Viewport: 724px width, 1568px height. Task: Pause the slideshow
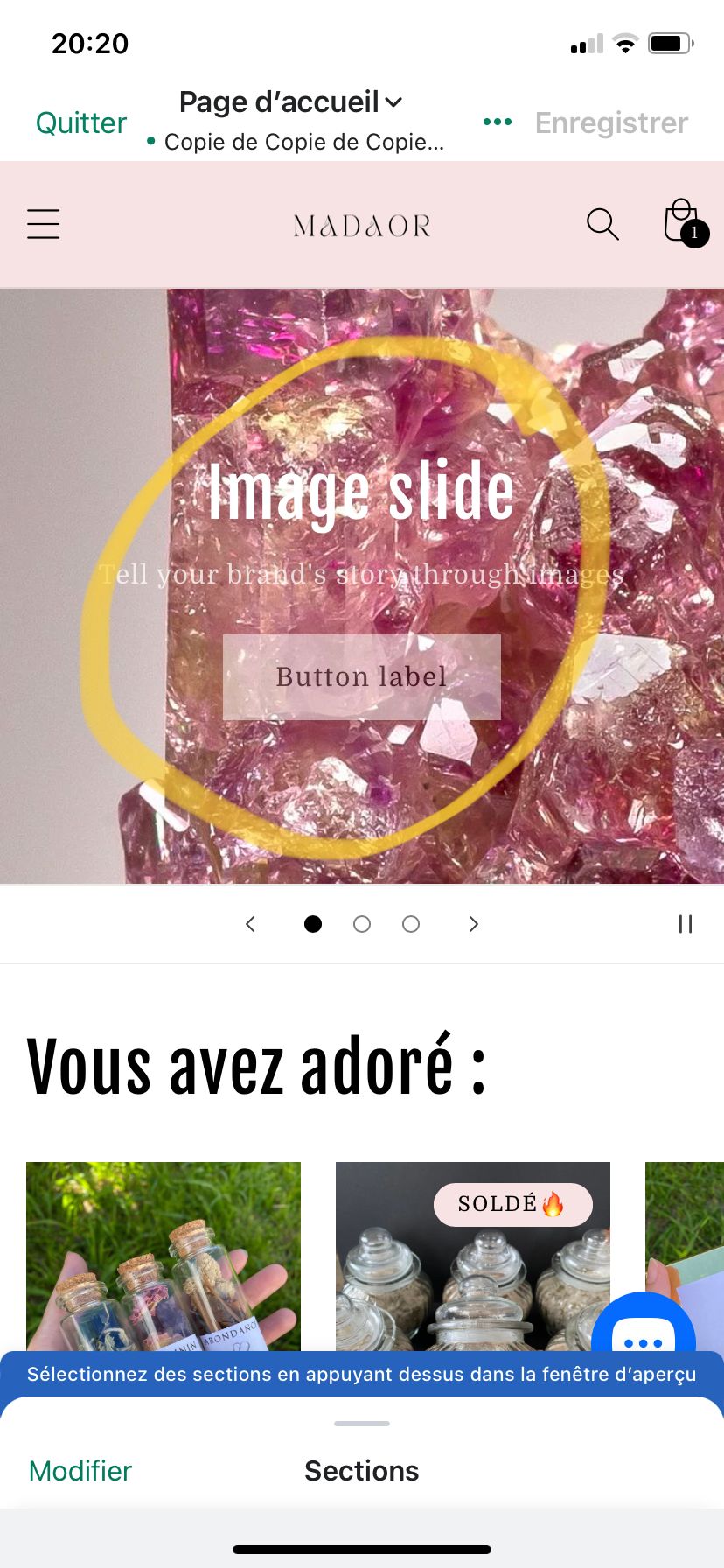686,924
